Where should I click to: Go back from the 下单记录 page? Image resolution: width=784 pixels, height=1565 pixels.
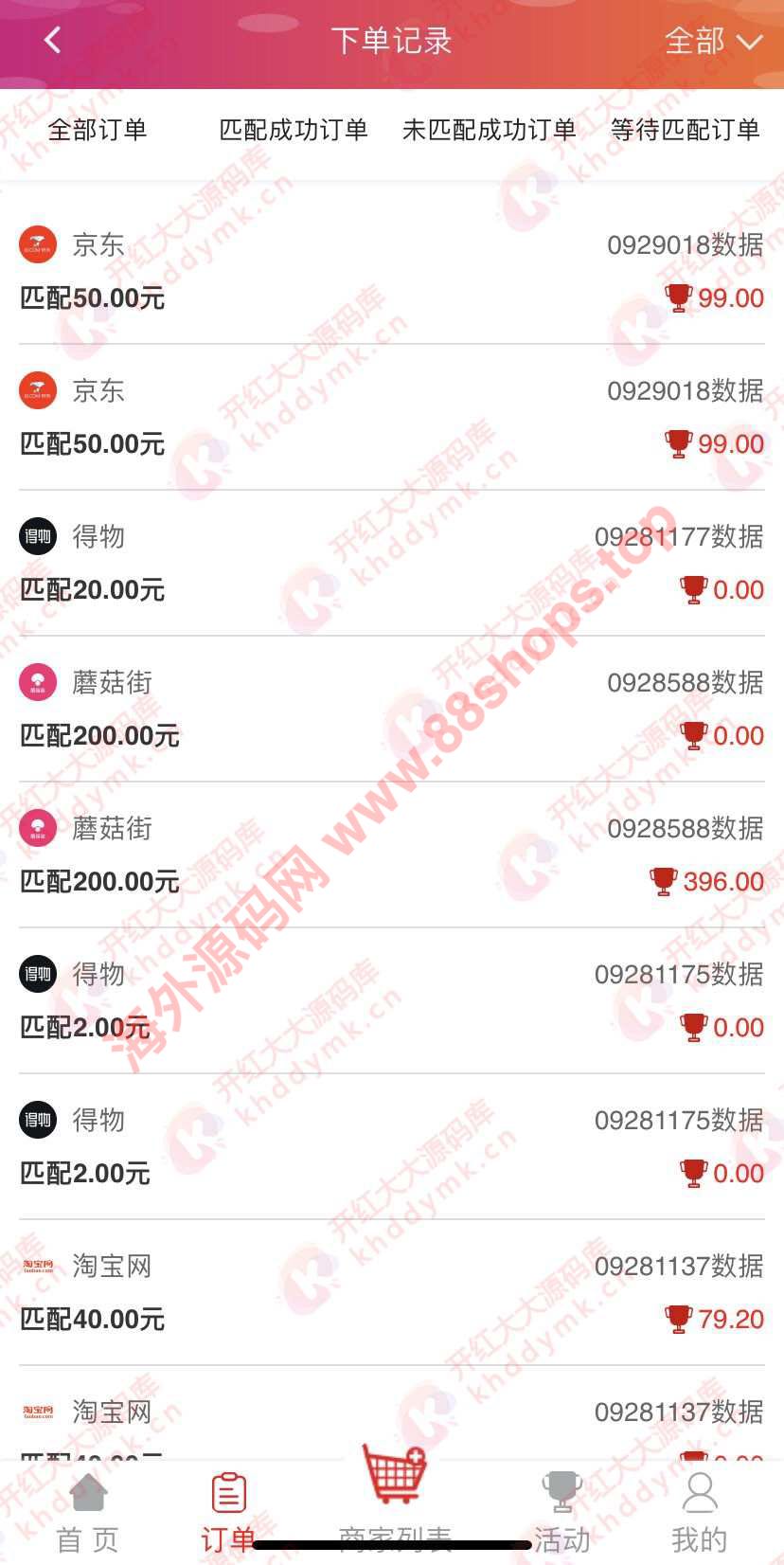(53, 41)
